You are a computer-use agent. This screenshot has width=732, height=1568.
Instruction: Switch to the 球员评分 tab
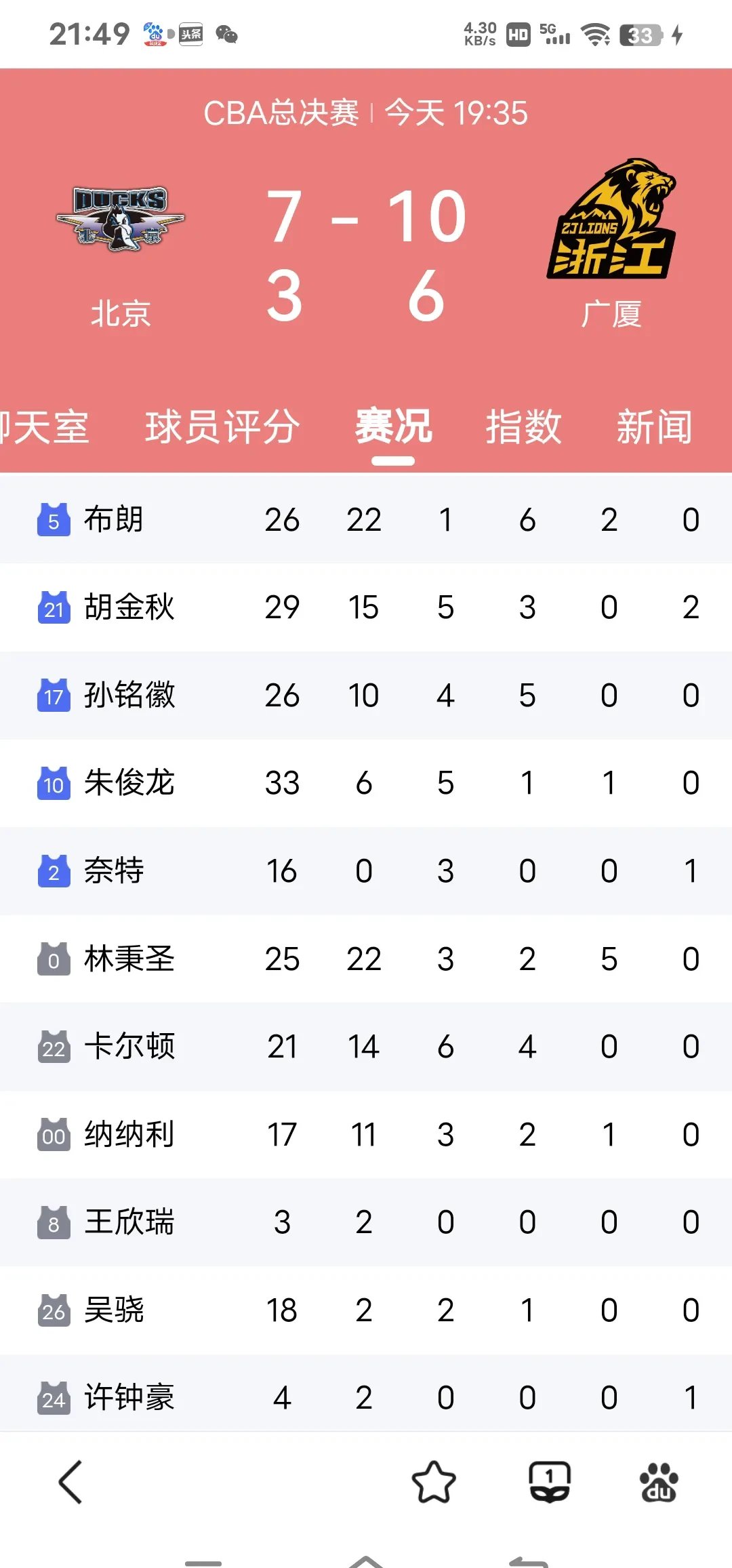(x=222, y=428)
